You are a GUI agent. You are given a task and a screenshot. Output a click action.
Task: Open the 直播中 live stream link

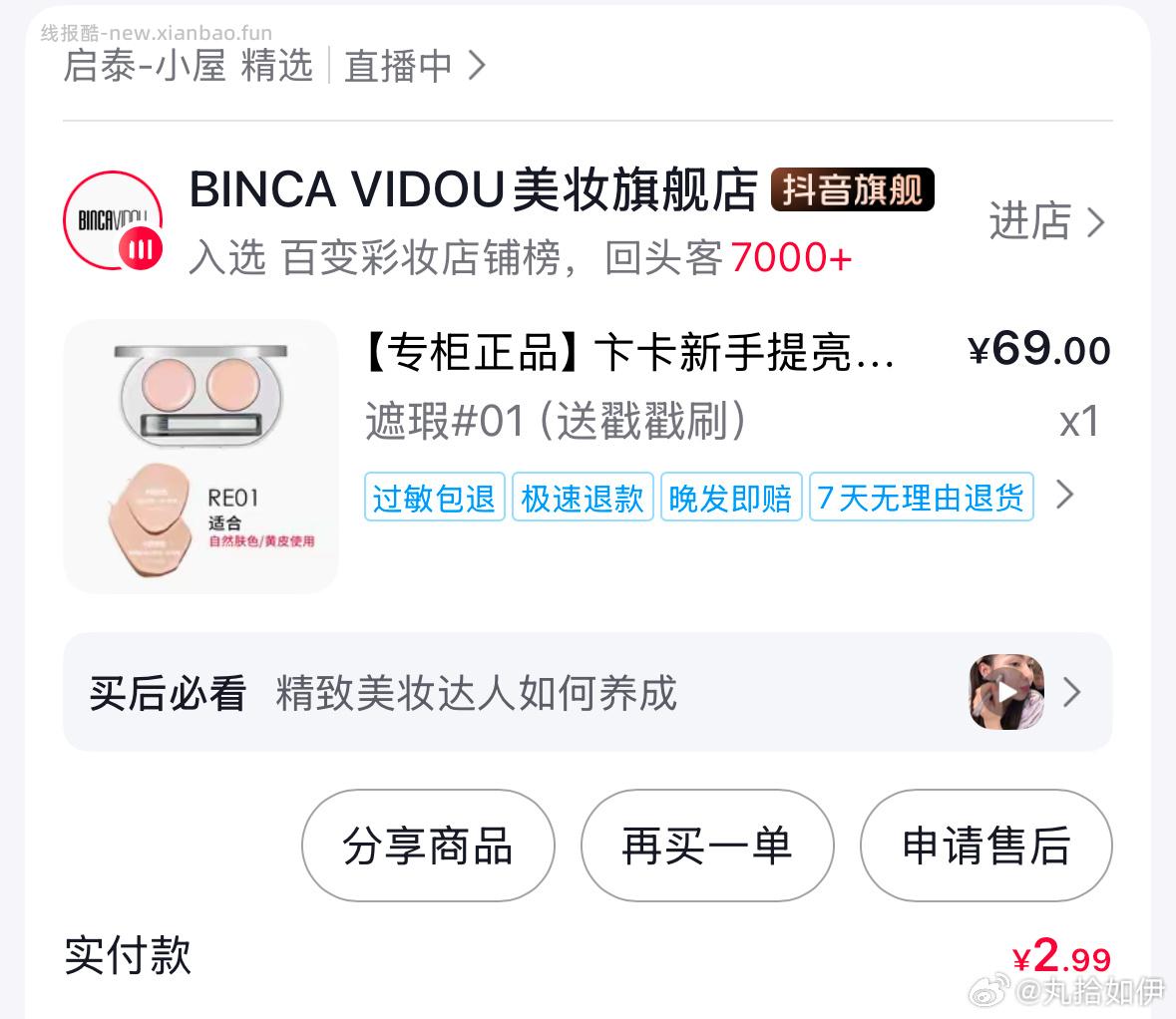click(x=413, y=67)
